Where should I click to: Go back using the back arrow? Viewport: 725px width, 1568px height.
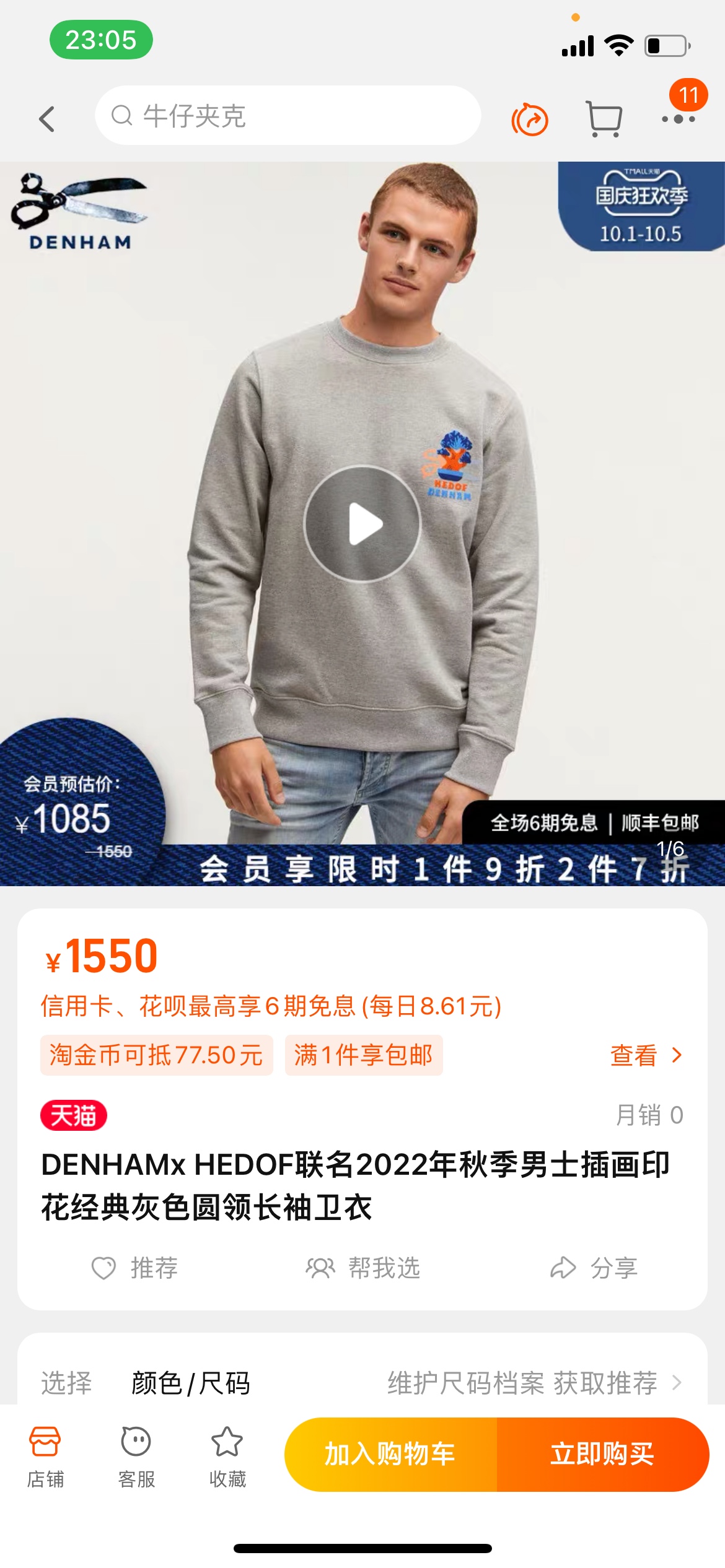(47, 118)
